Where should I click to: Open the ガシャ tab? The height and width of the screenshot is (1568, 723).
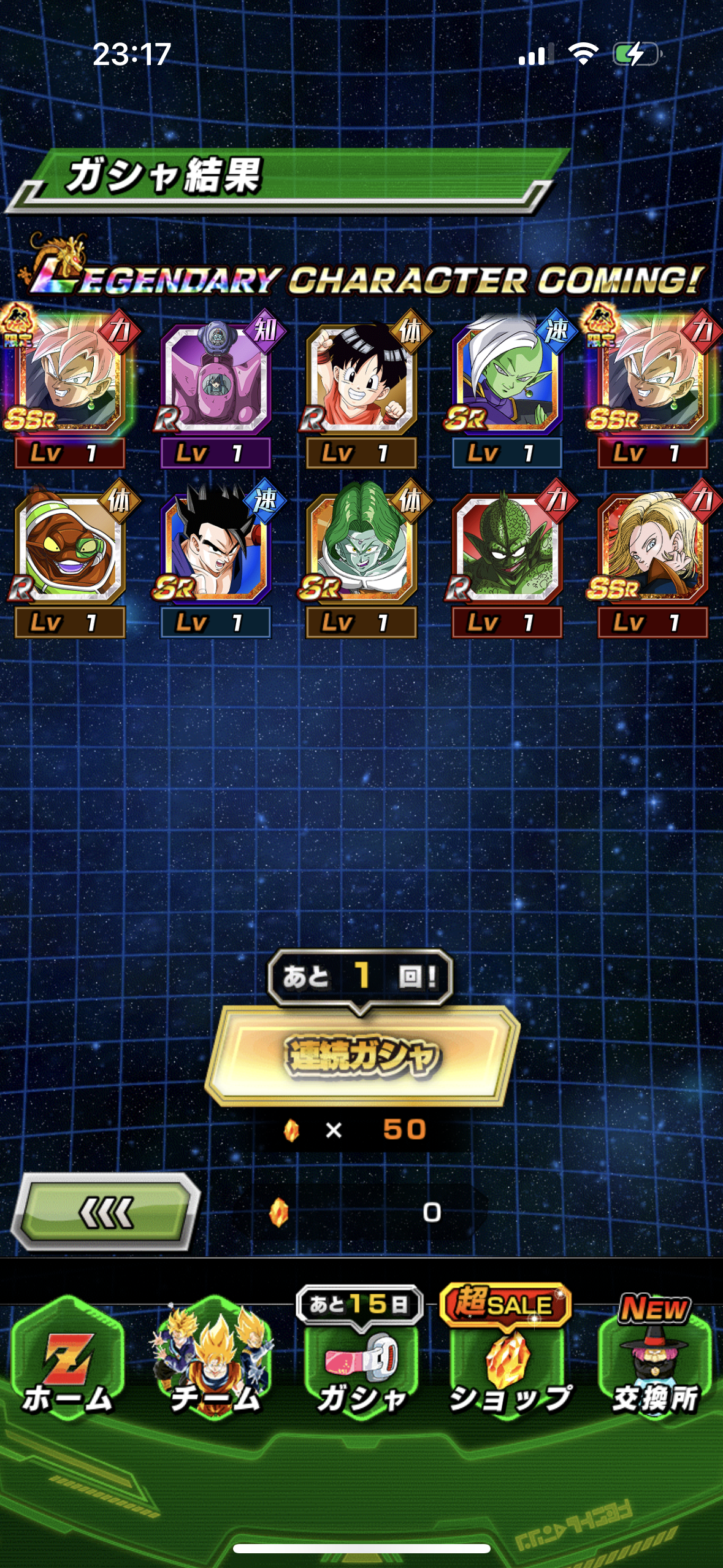coord(361,1353)
